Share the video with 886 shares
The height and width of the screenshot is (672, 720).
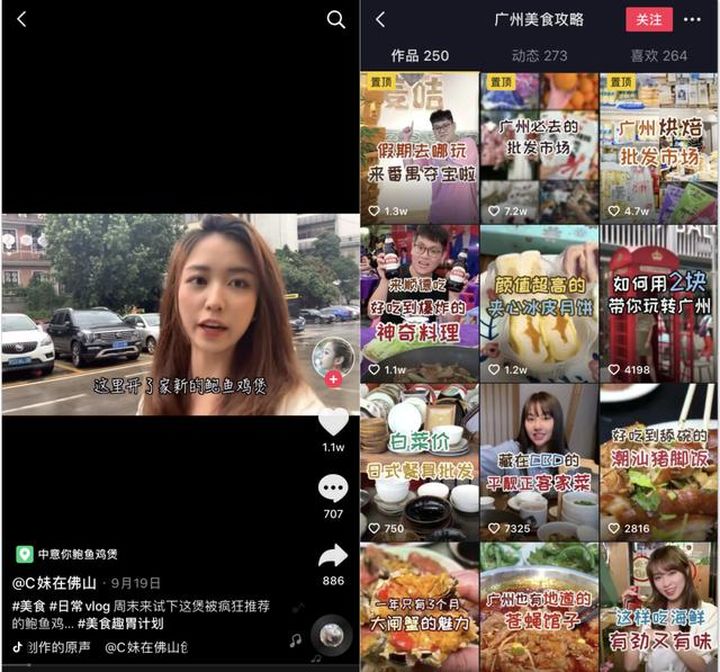[333, 556]
